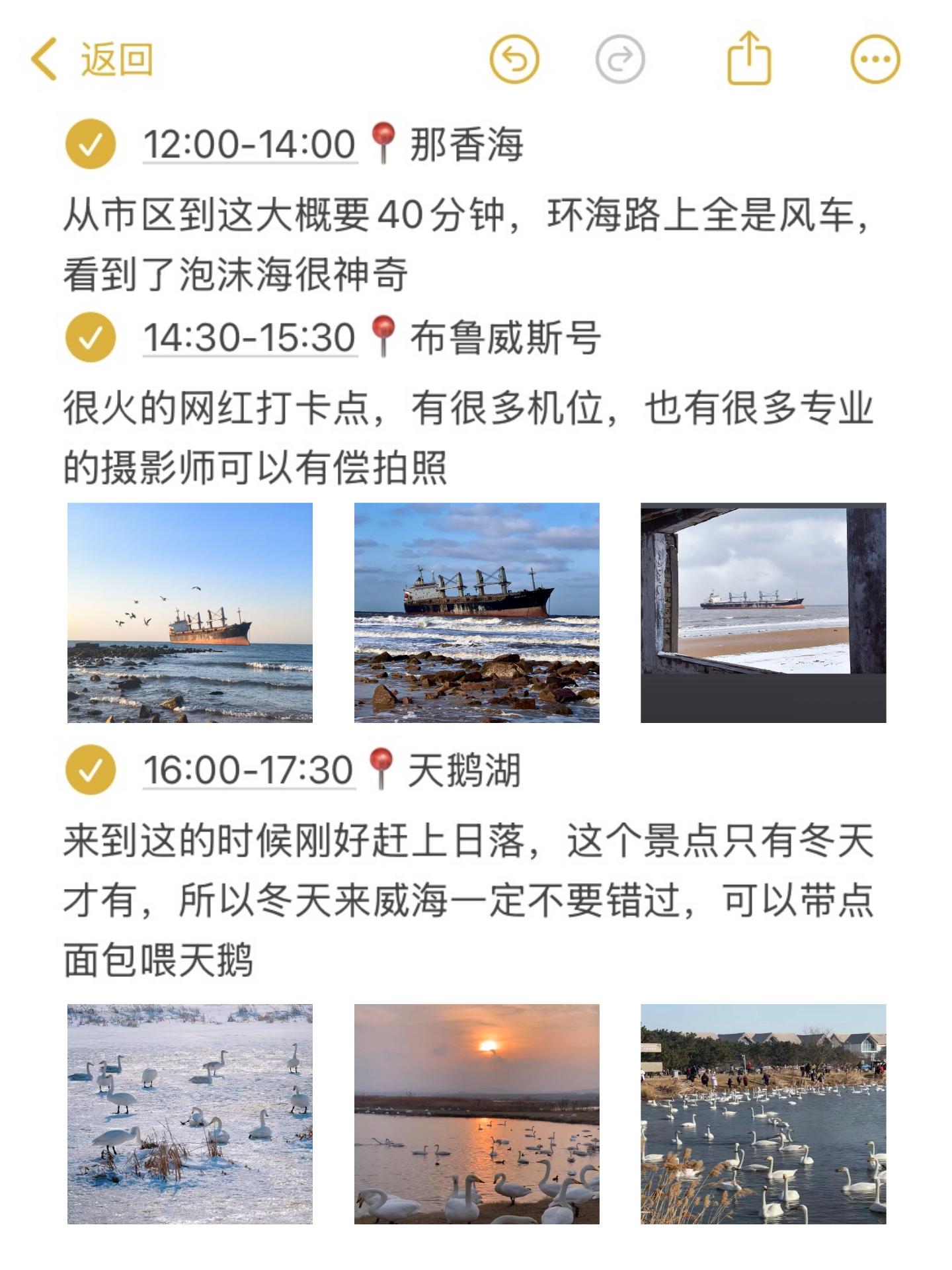Uncheck the 天鹅湖 checklist item
Viewport: 952px width, 1270px height.
pyautogui.click(x=91, y=770)
